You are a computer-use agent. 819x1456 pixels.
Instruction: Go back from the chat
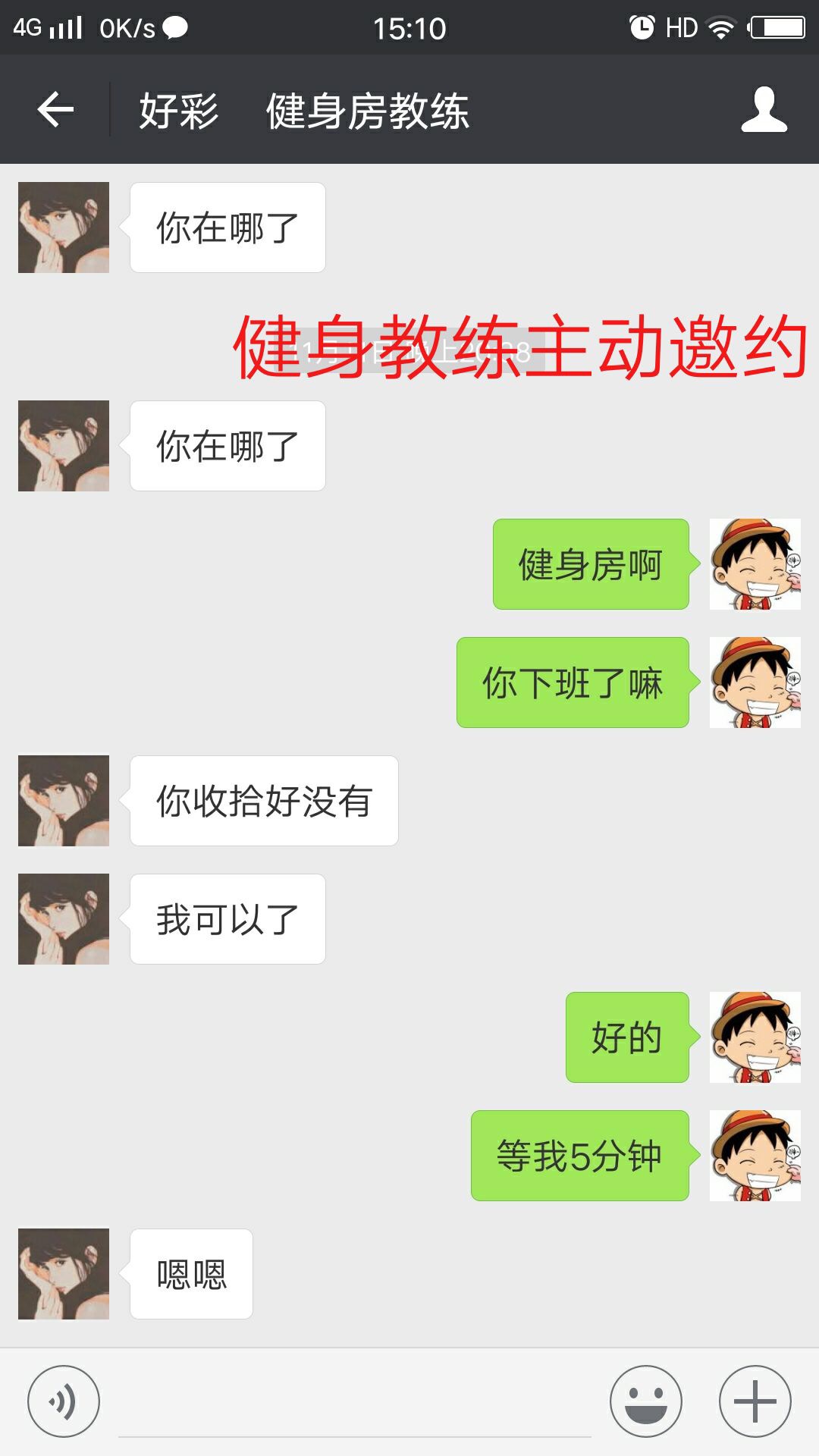[x=55, y=110]
